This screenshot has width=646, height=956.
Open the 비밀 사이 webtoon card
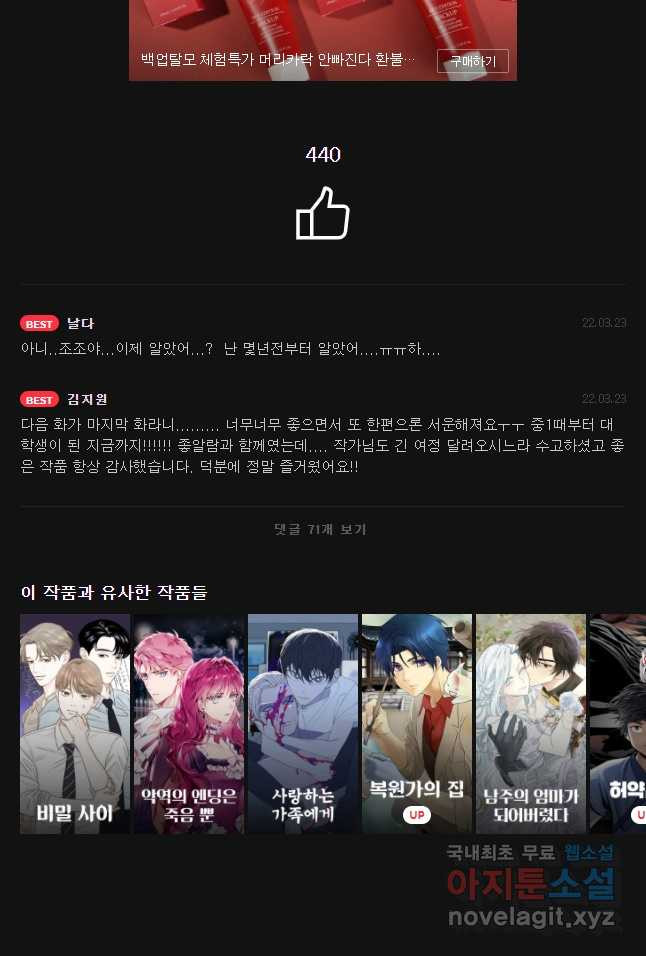point(75,723)
